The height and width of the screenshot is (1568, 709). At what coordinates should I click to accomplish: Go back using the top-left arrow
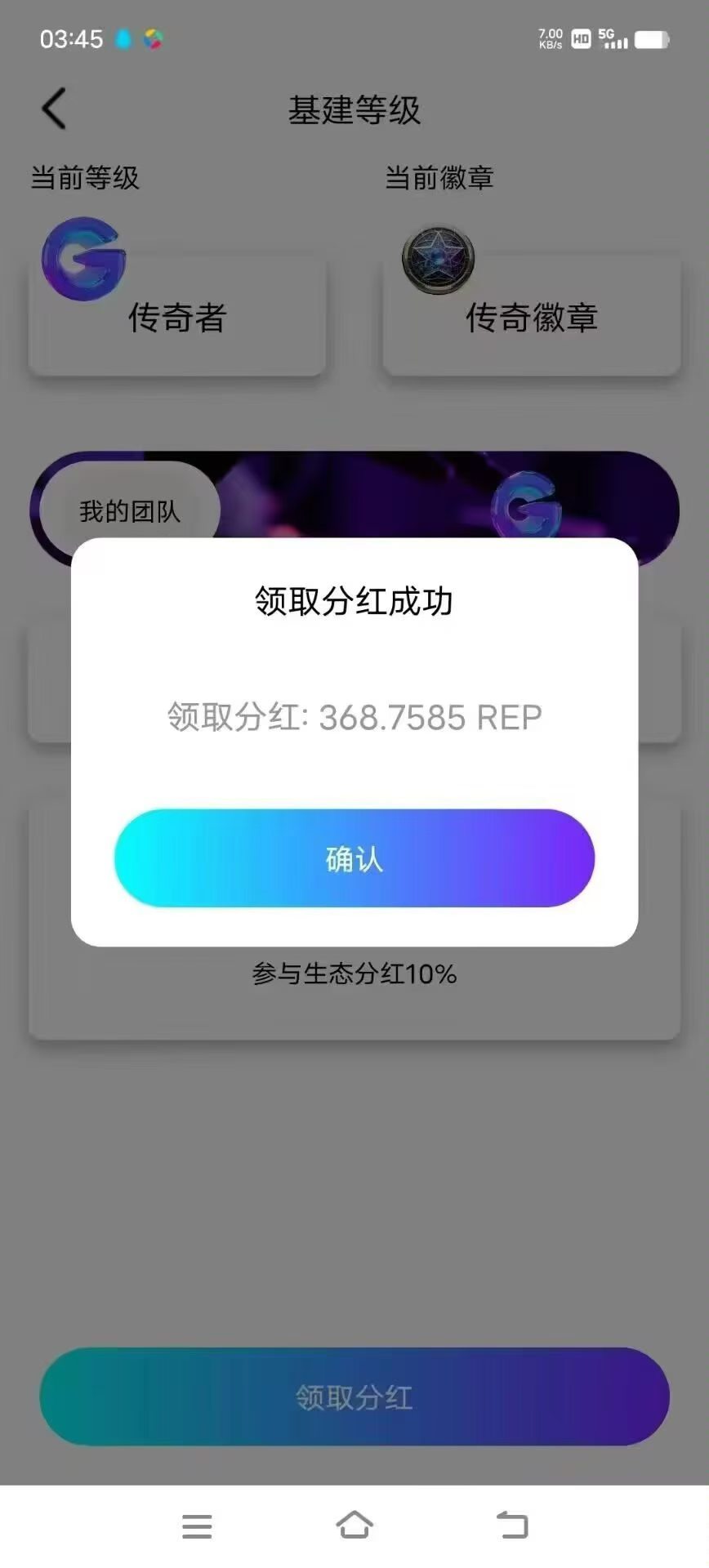tap(54, 109)
